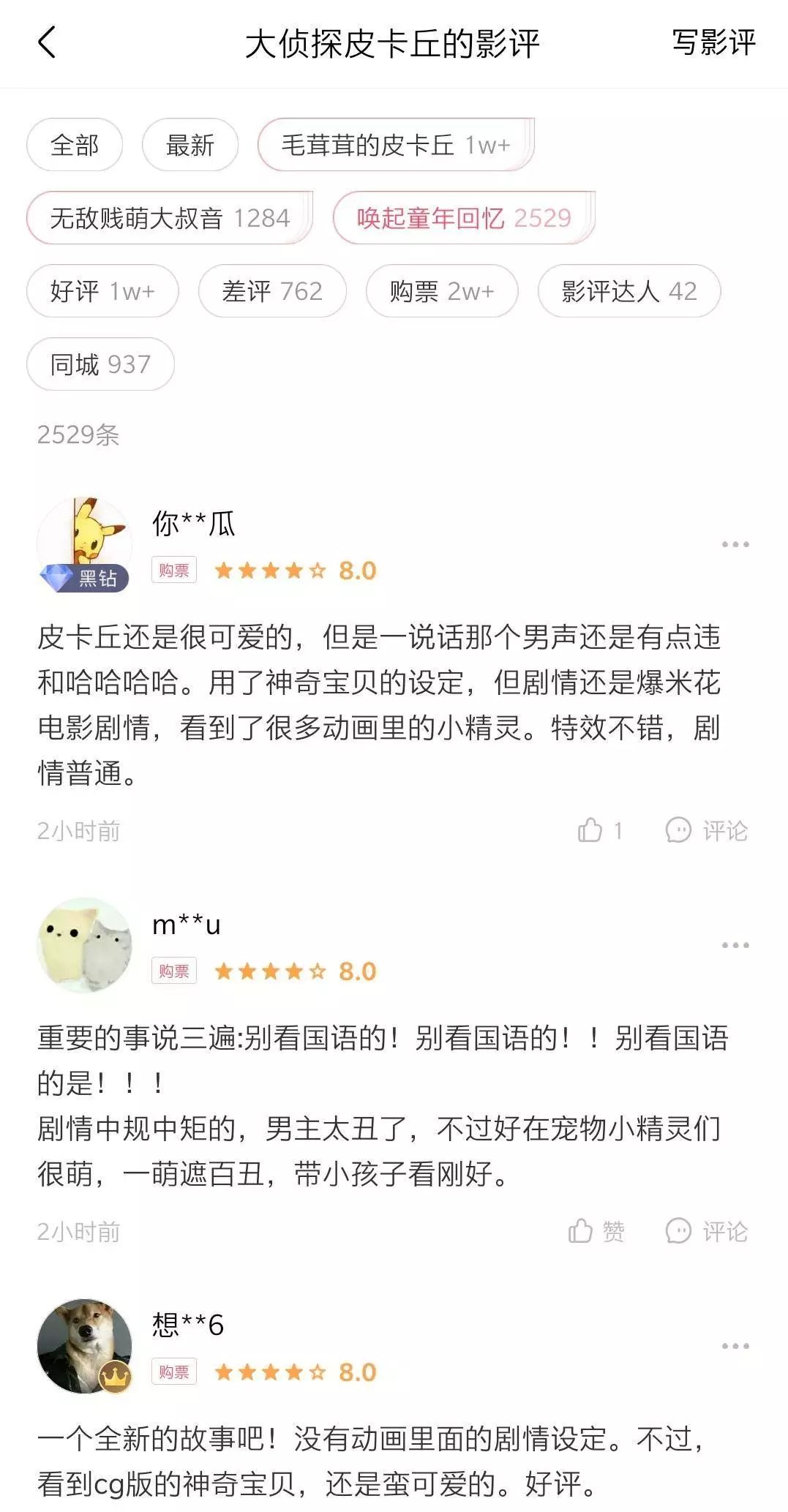Switch to the 全部 tab
Image resolution: width=788 pixels, height=1512 pixels.
pyautogui.click(x=75, y=144)
